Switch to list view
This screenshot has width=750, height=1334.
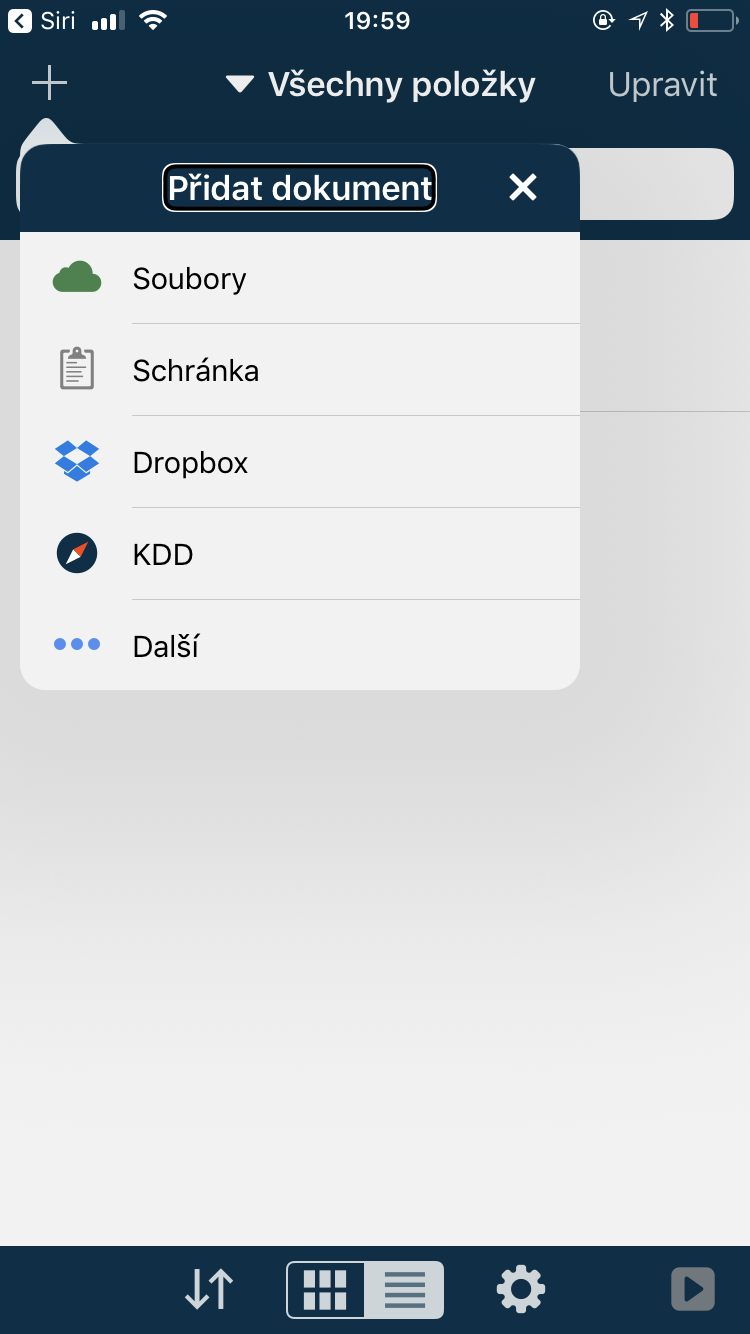(404, 1289)
